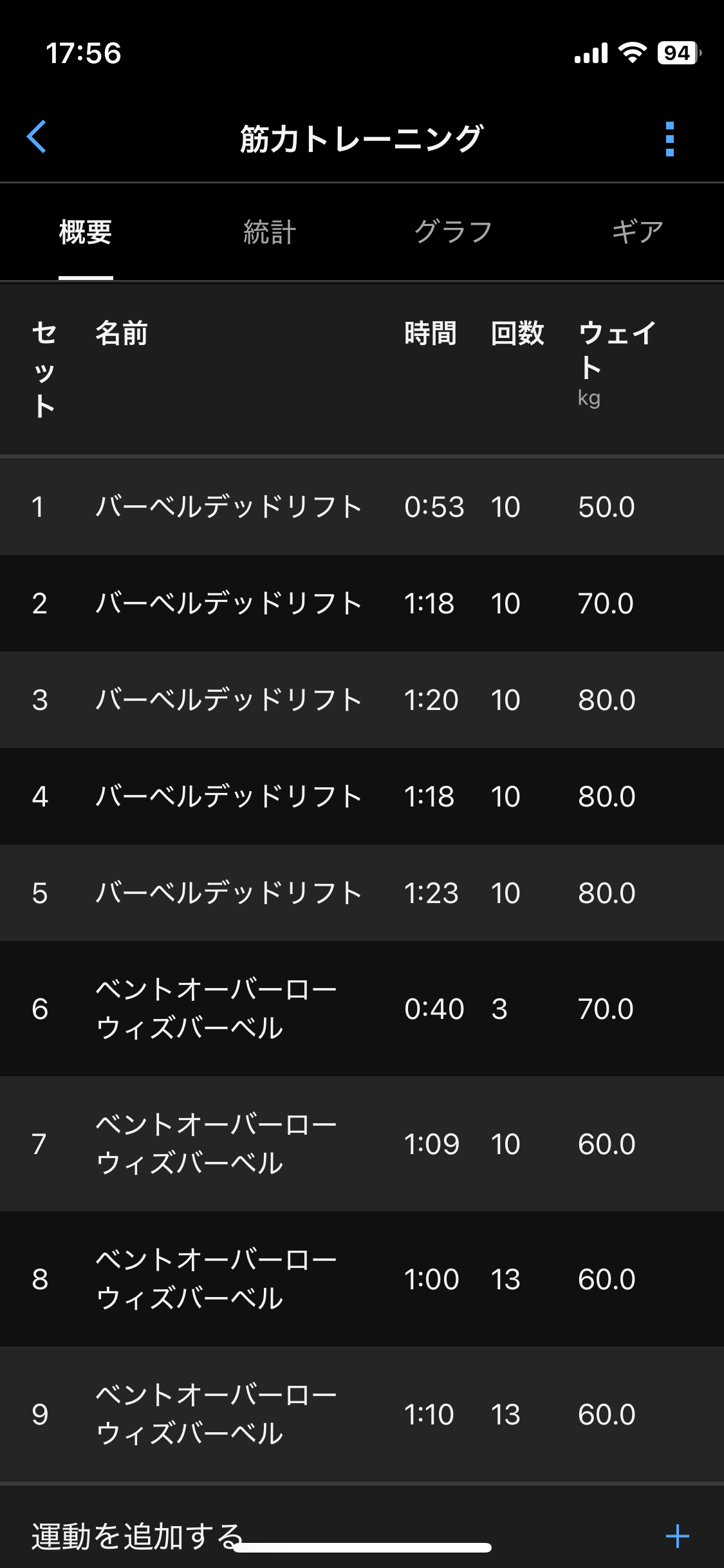The image size is (724, 1568).
Task: Open the three-dot overflow menu
Action: pos(669,138)
